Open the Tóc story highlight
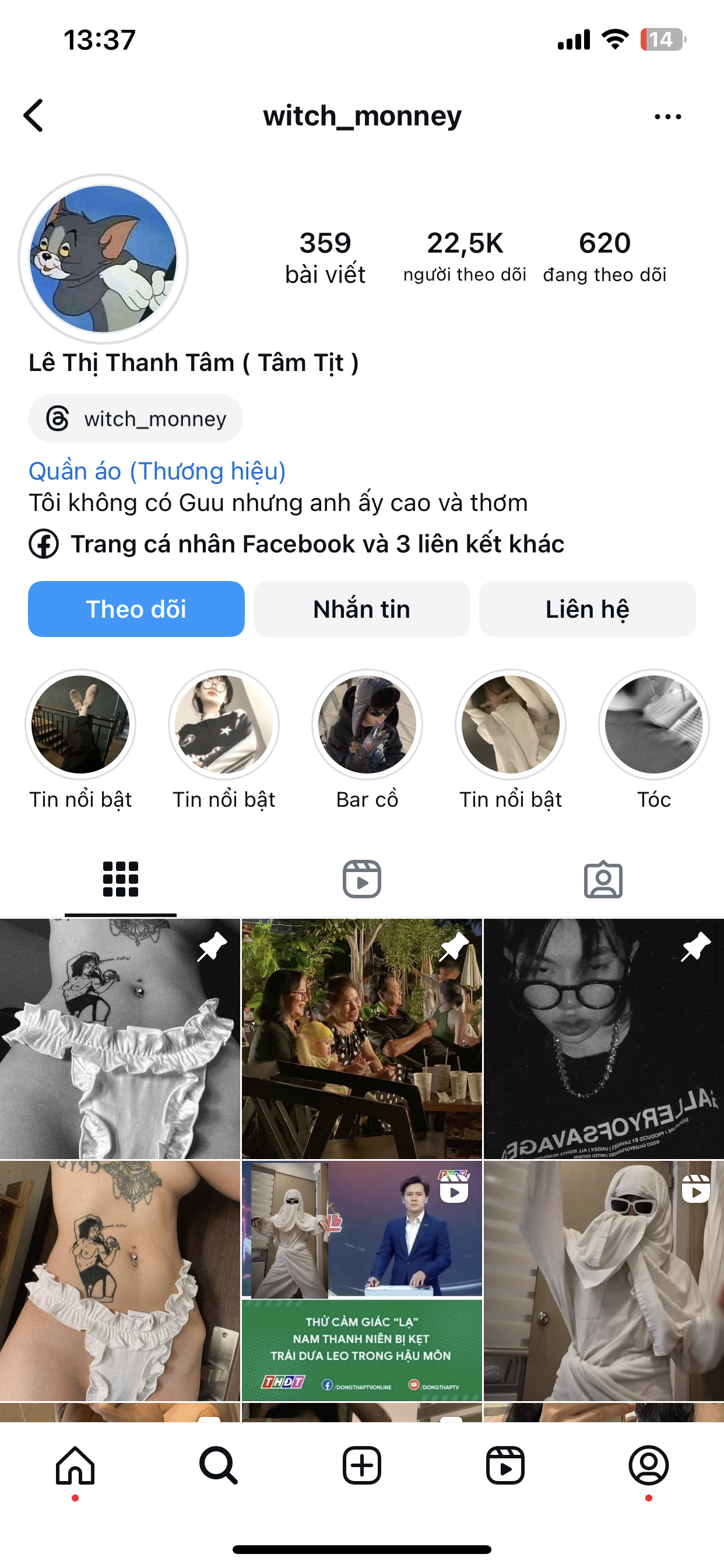This screenshot has height=1568, width=724. point(653,725)
